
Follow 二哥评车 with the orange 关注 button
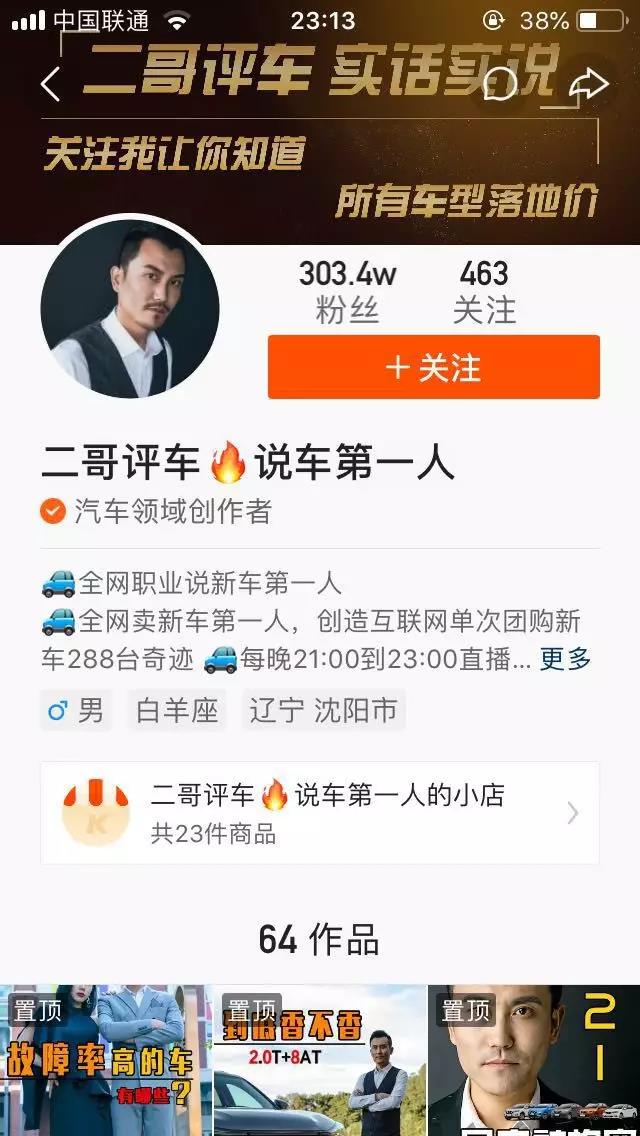[x=433, y=367]
